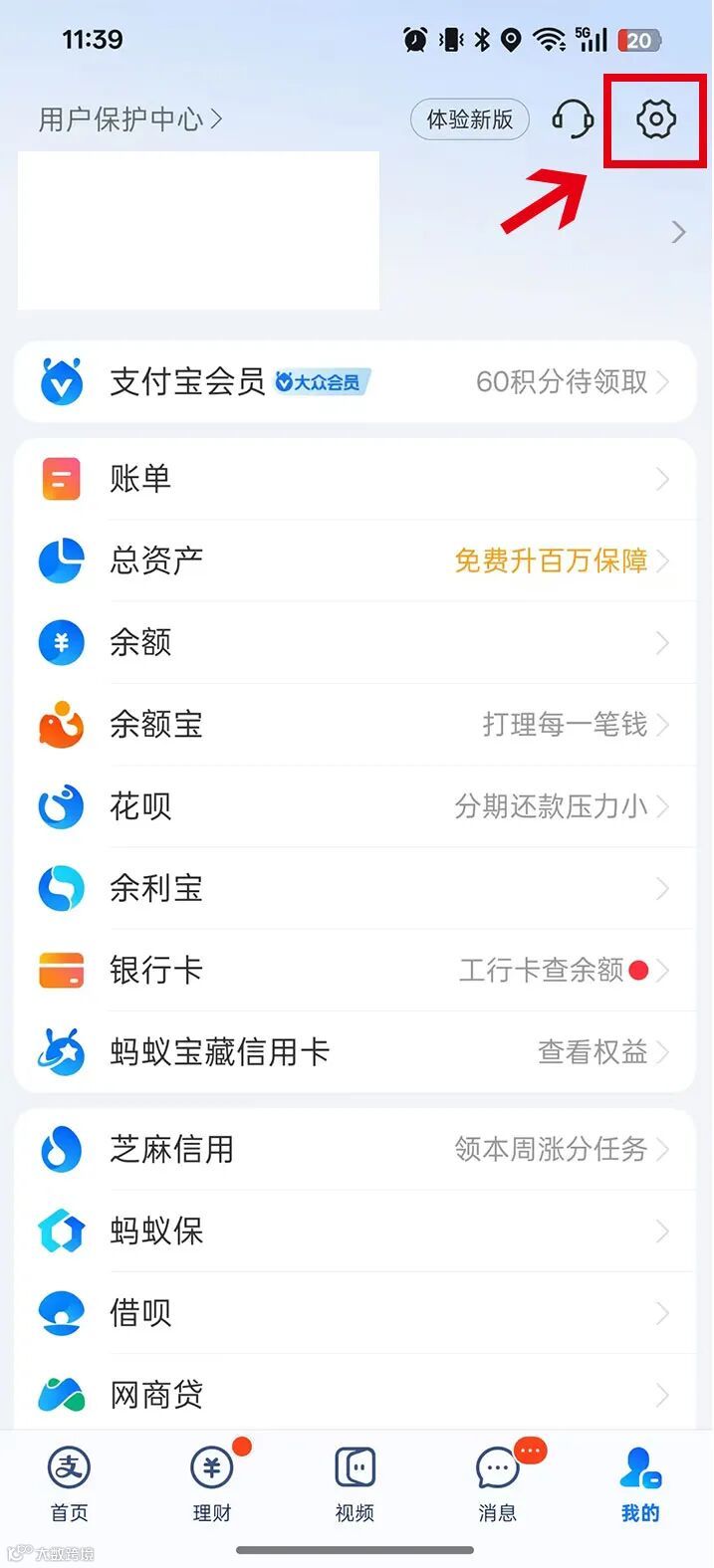Viewport: 714px width, 1568px height.
Task: Open 芝麻信用 credit score
Action: (x=356, y=1149)
